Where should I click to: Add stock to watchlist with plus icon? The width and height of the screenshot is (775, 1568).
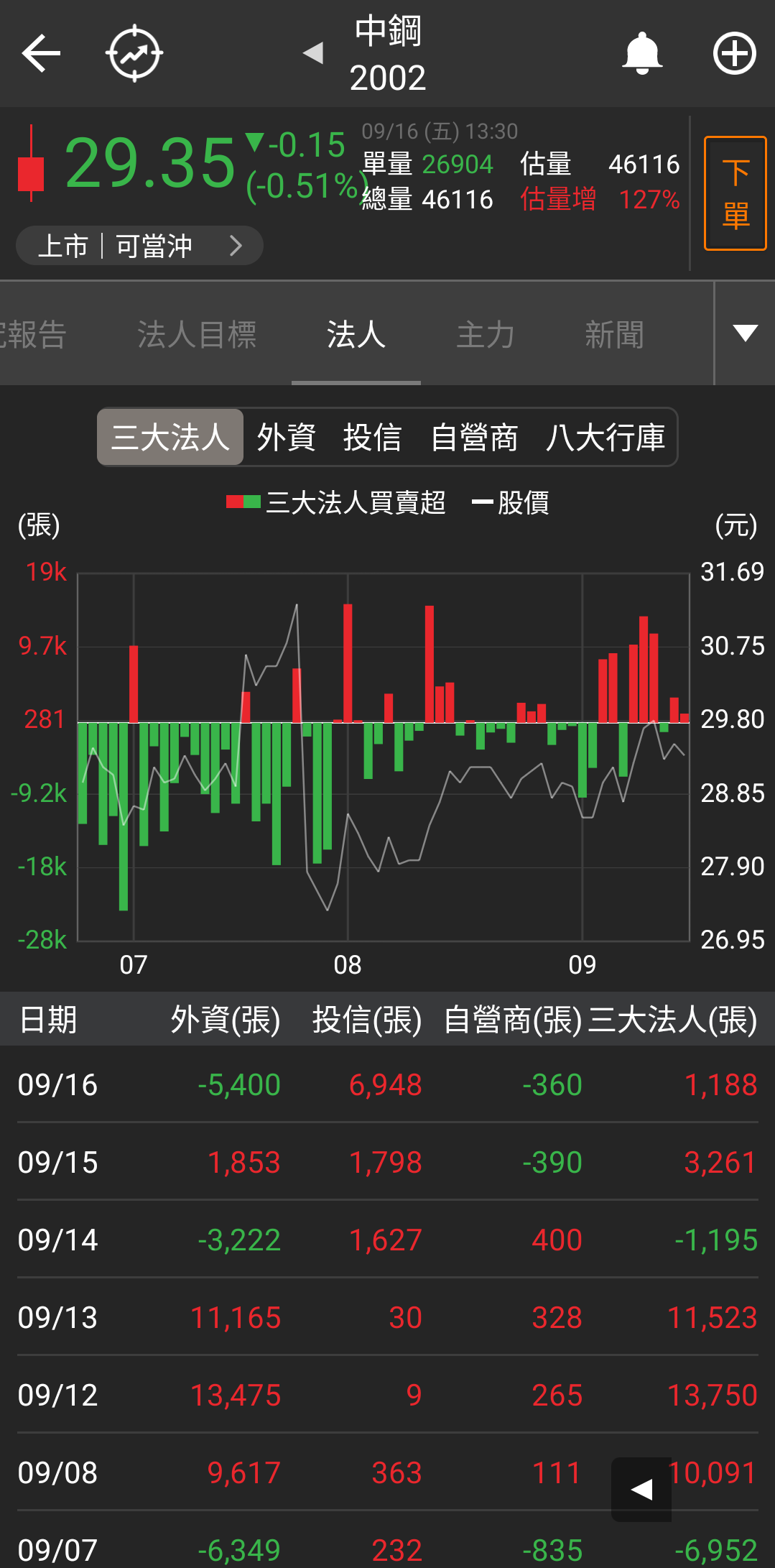[x=734, y=53]
